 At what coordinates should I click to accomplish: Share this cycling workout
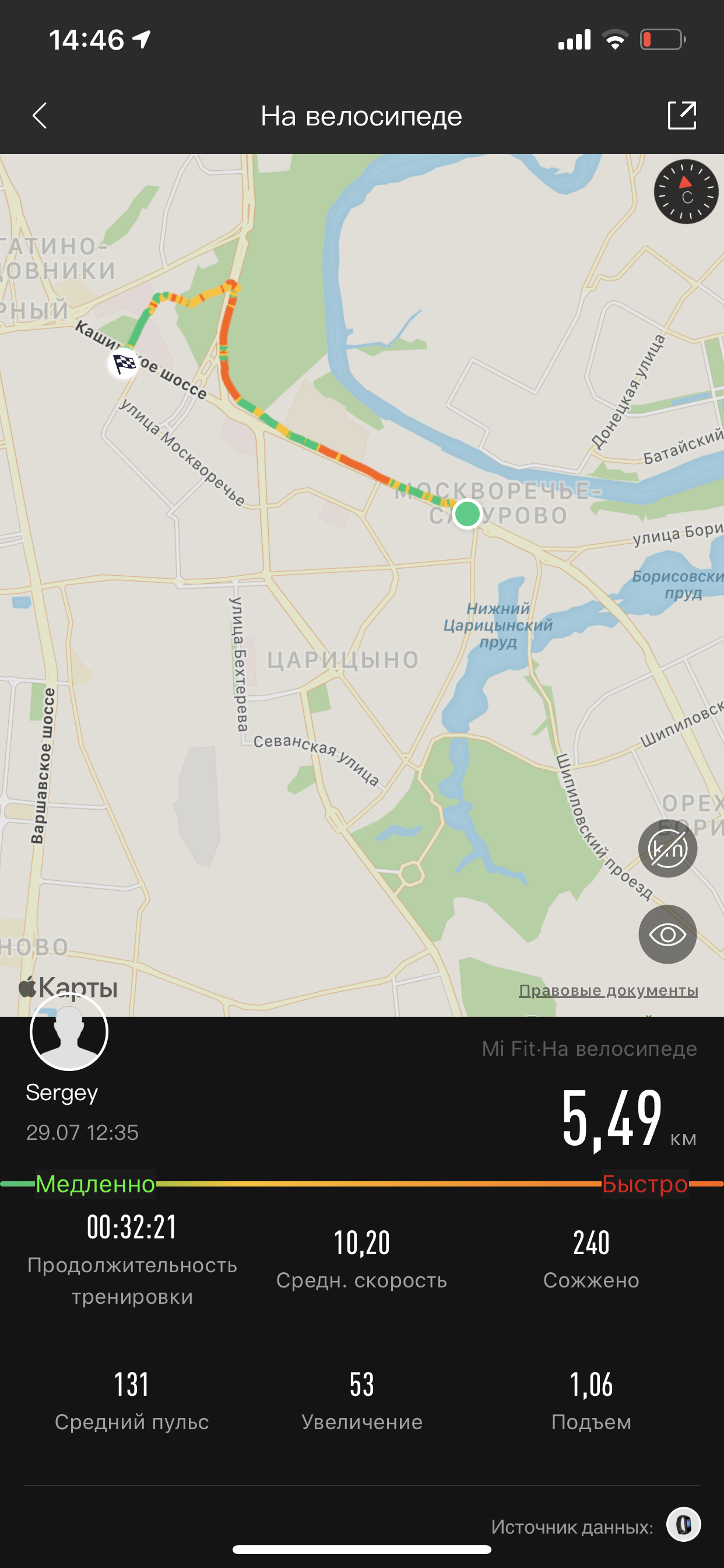(681, 116)
